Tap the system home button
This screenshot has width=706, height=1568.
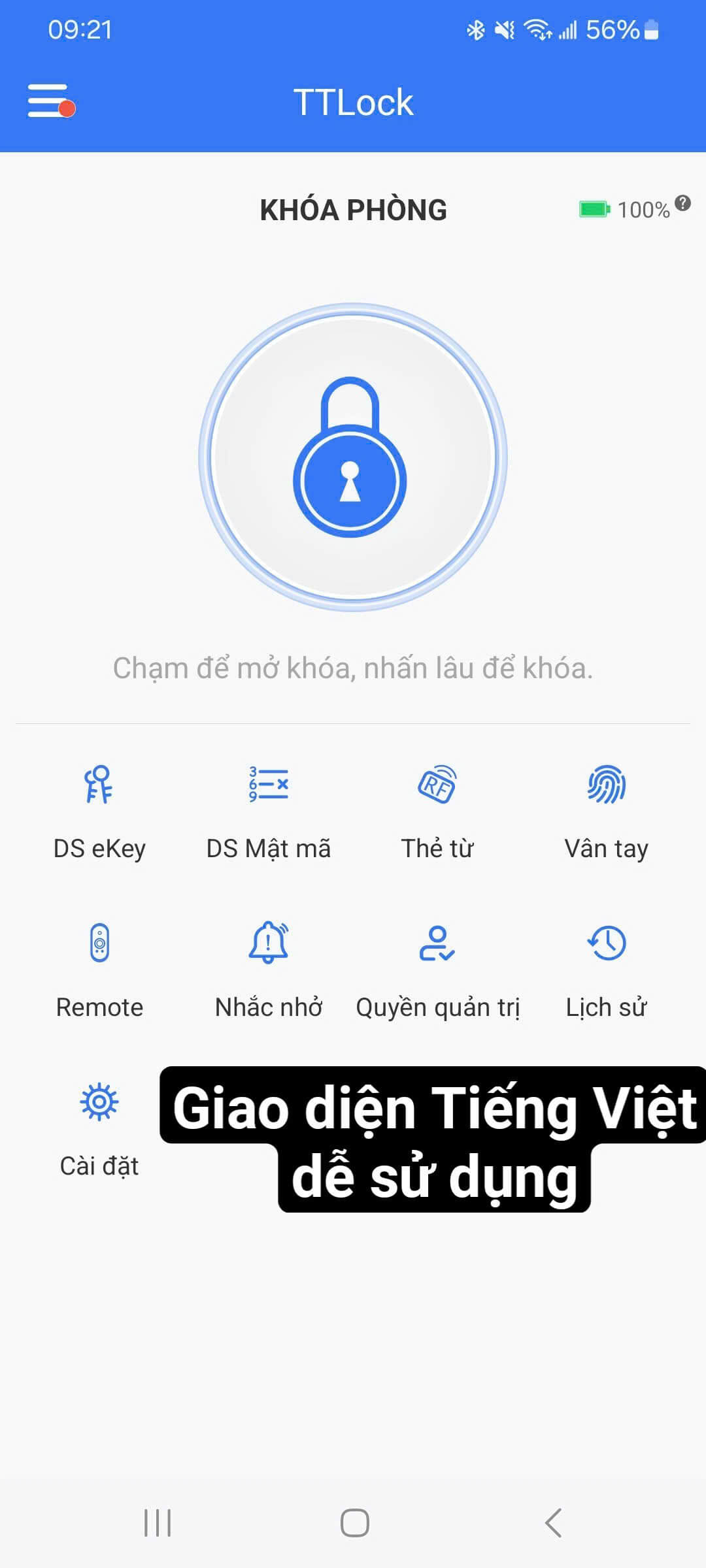[x=354, y=1523]
